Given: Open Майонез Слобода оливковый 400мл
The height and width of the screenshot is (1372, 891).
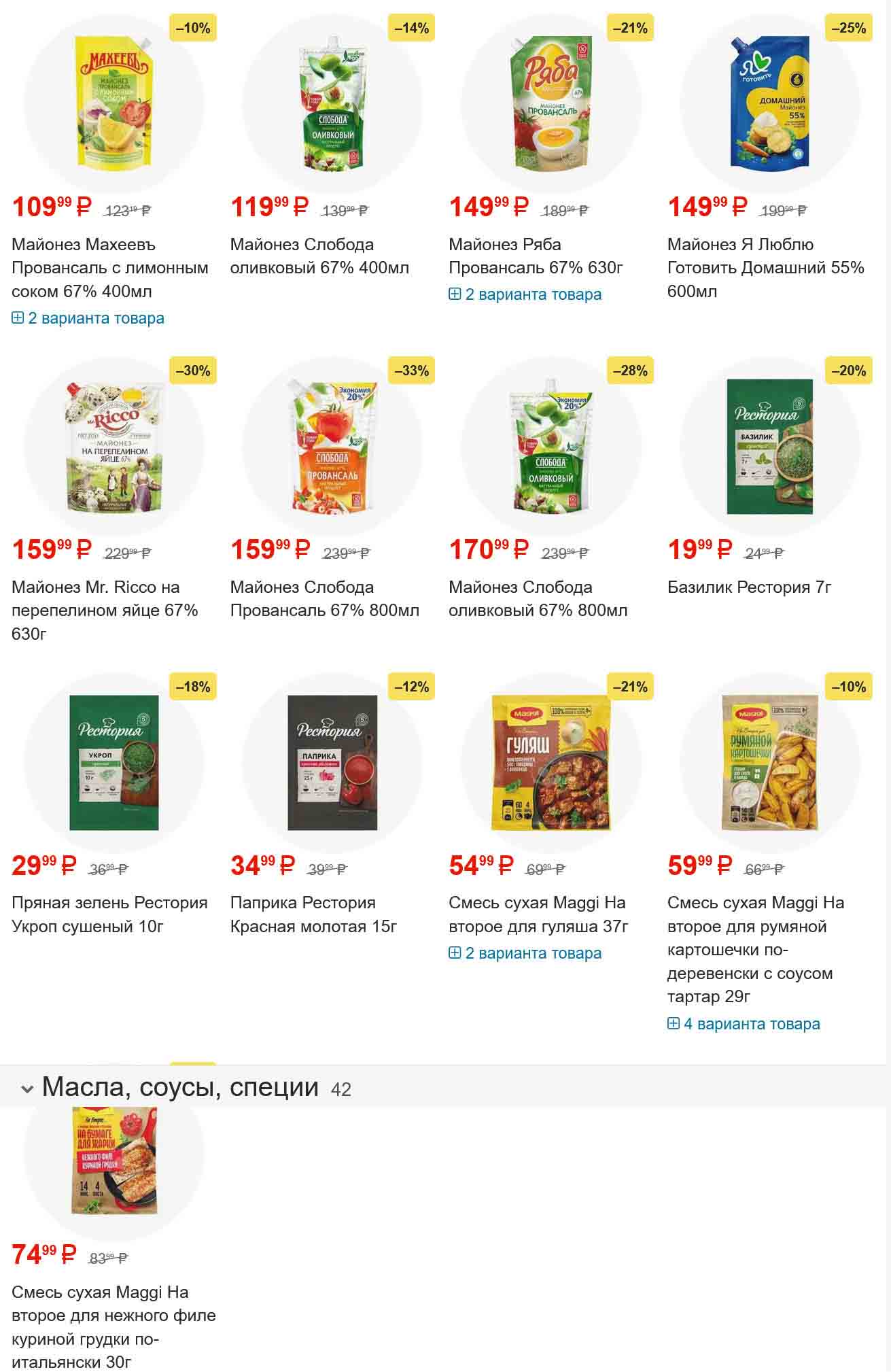Looking at the screenshot, I should coord(319,256).
